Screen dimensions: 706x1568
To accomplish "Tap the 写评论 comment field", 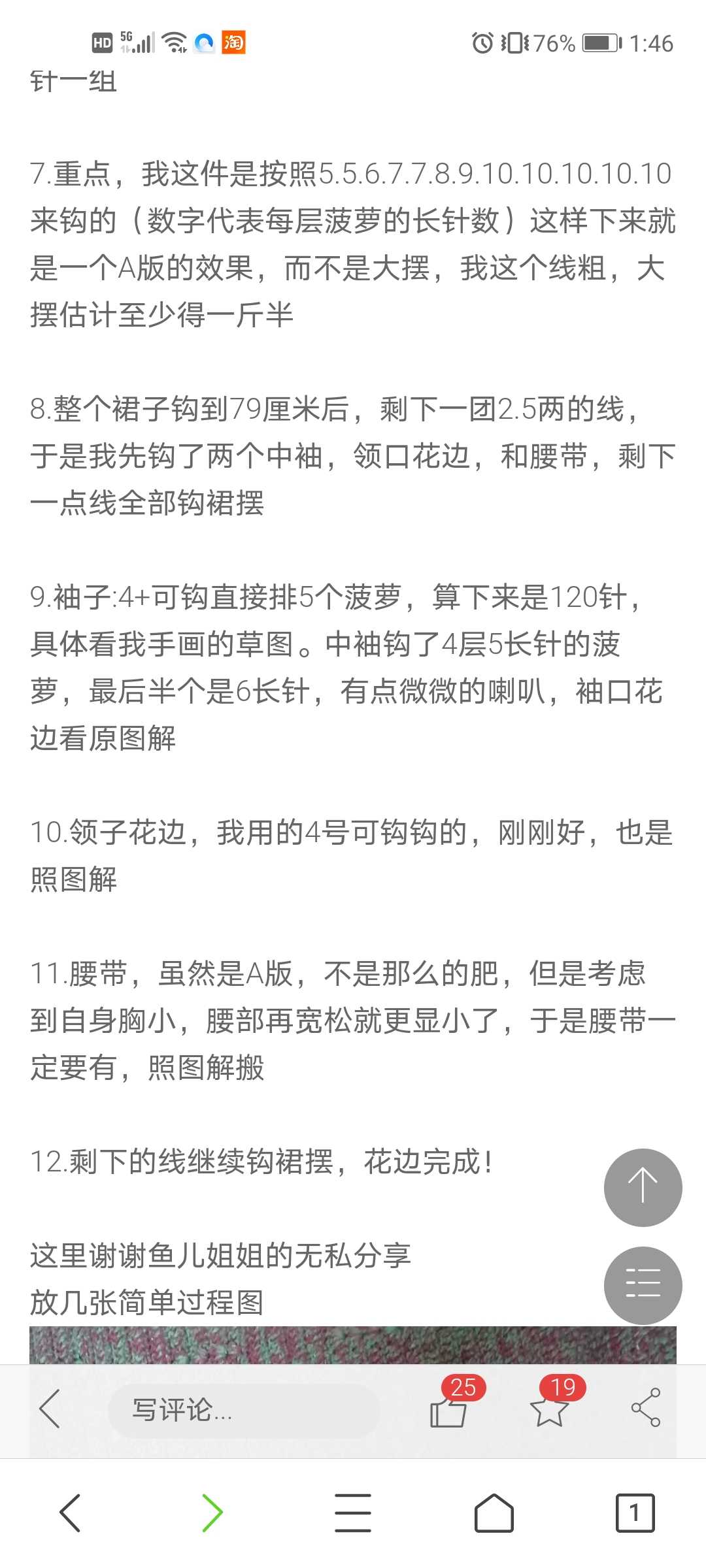I will point(244,1410).
